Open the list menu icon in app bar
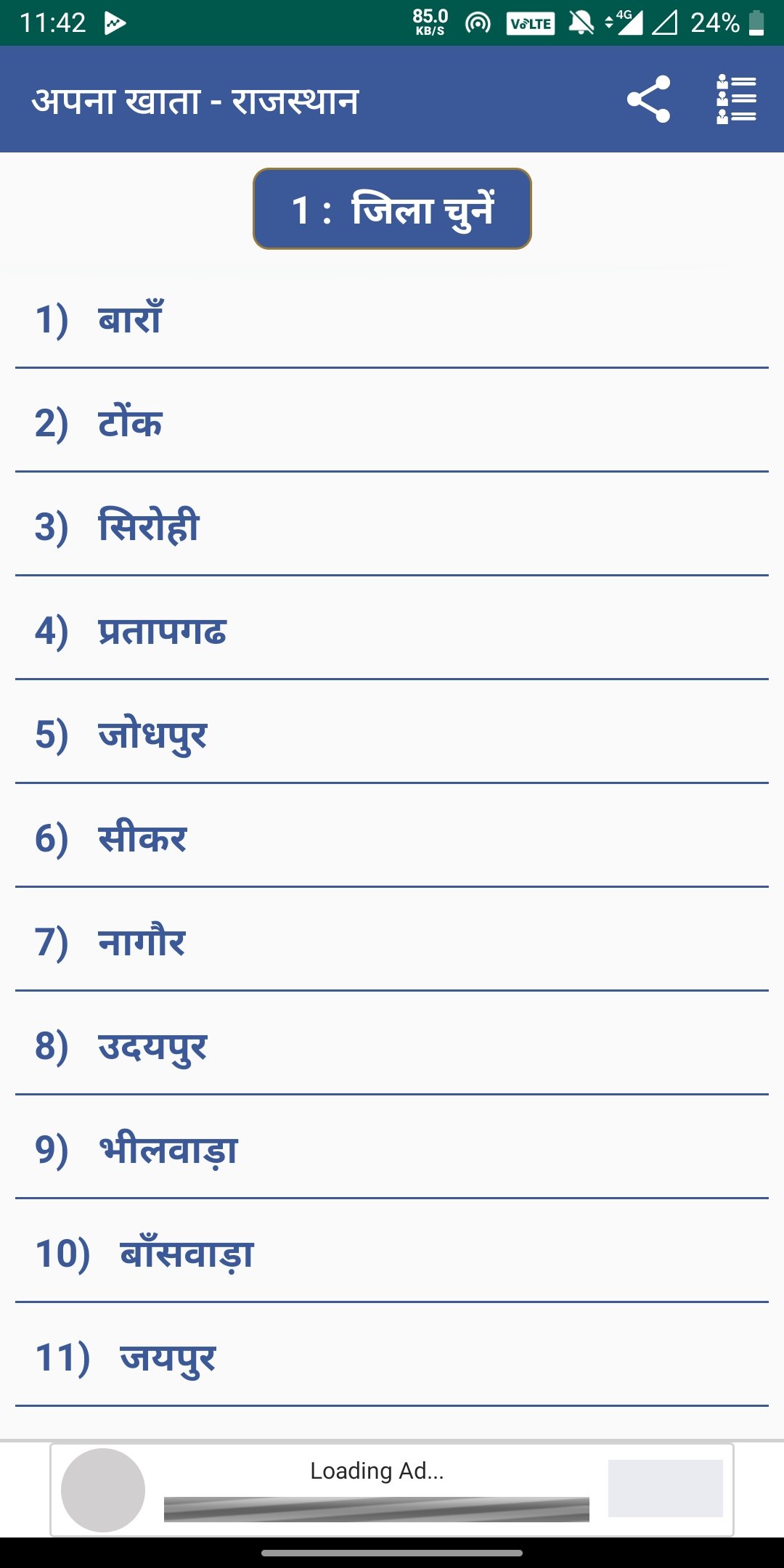The image size is (784, 1568). [x=736, y=99]
